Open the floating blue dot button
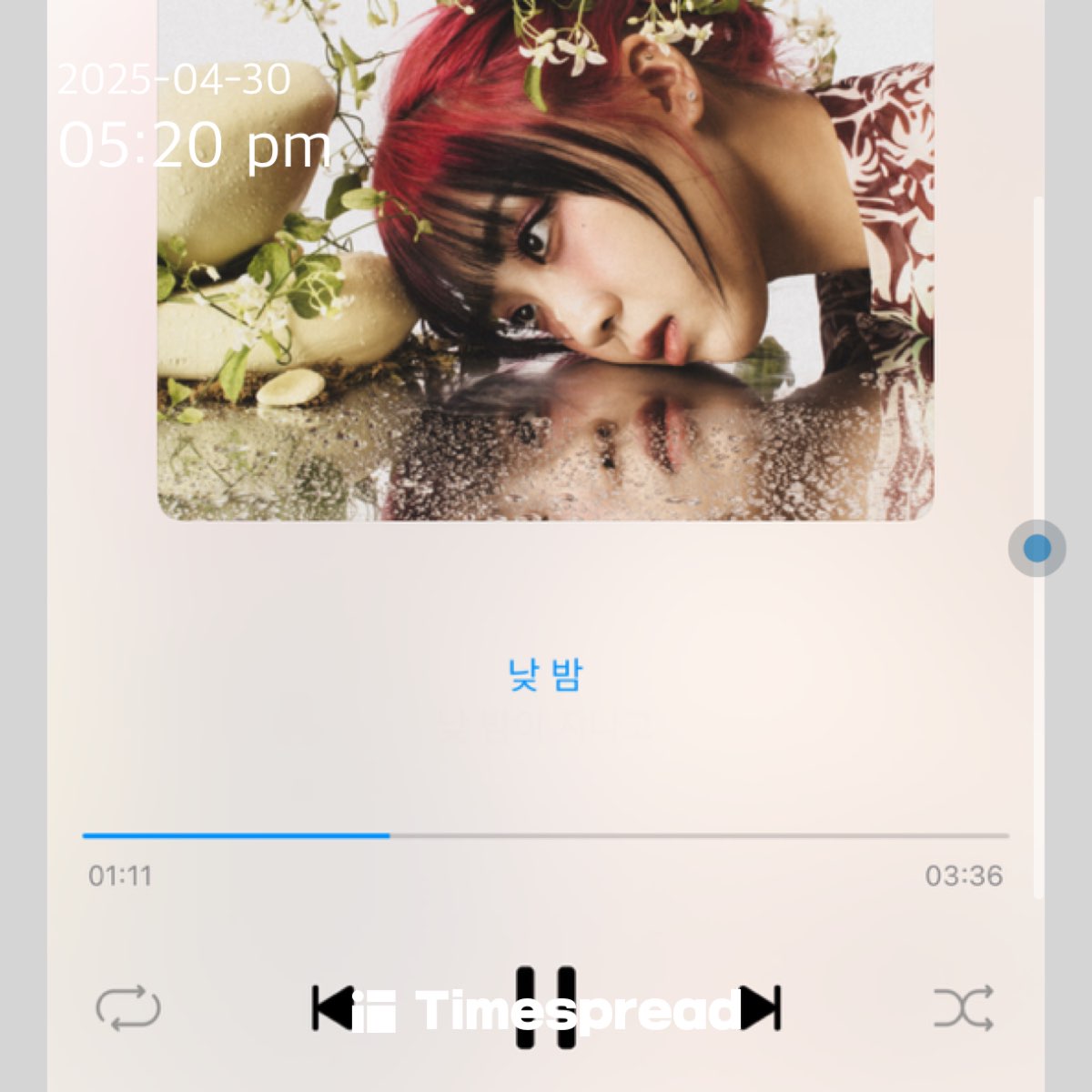1092x1092 pixels. tap(1036, 548)
